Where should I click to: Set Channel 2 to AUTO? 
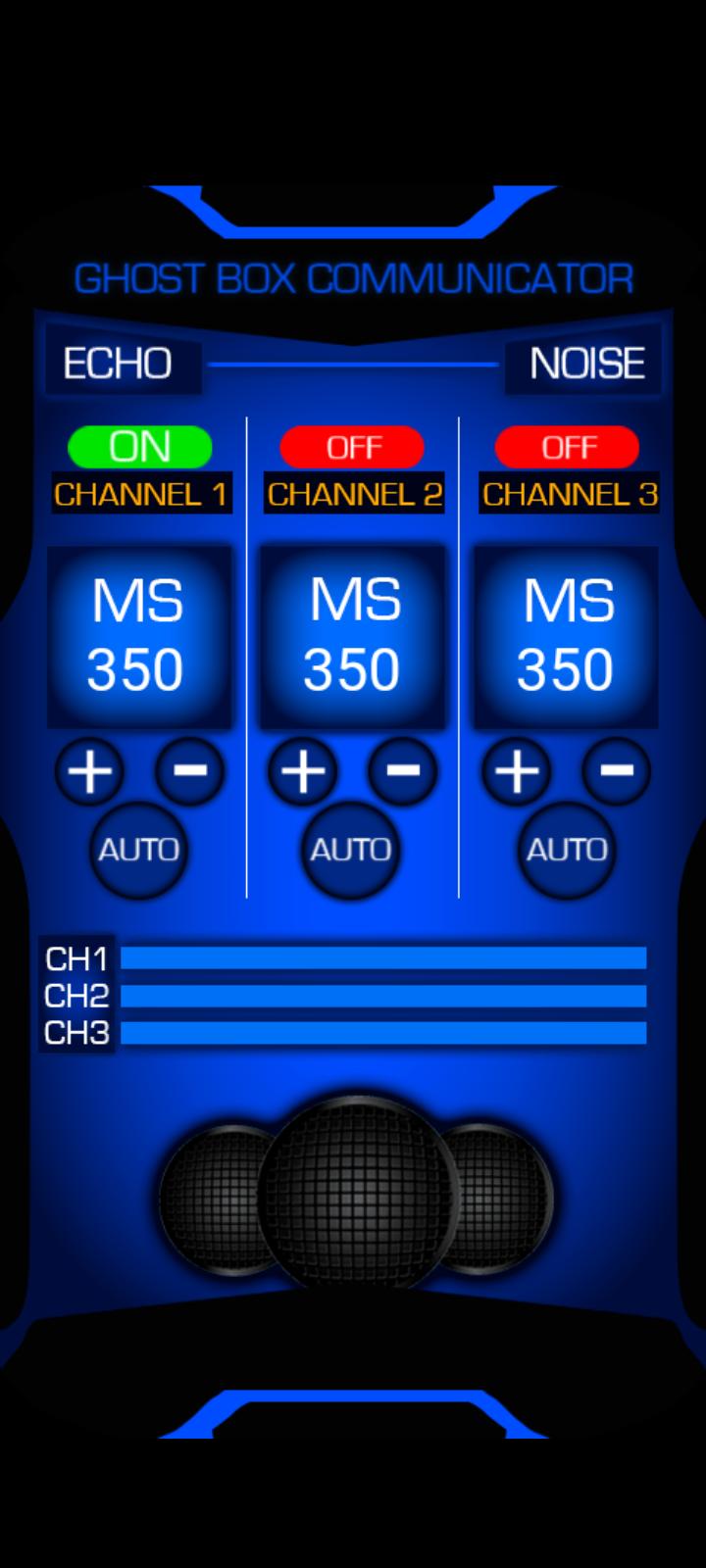(351, 850)
